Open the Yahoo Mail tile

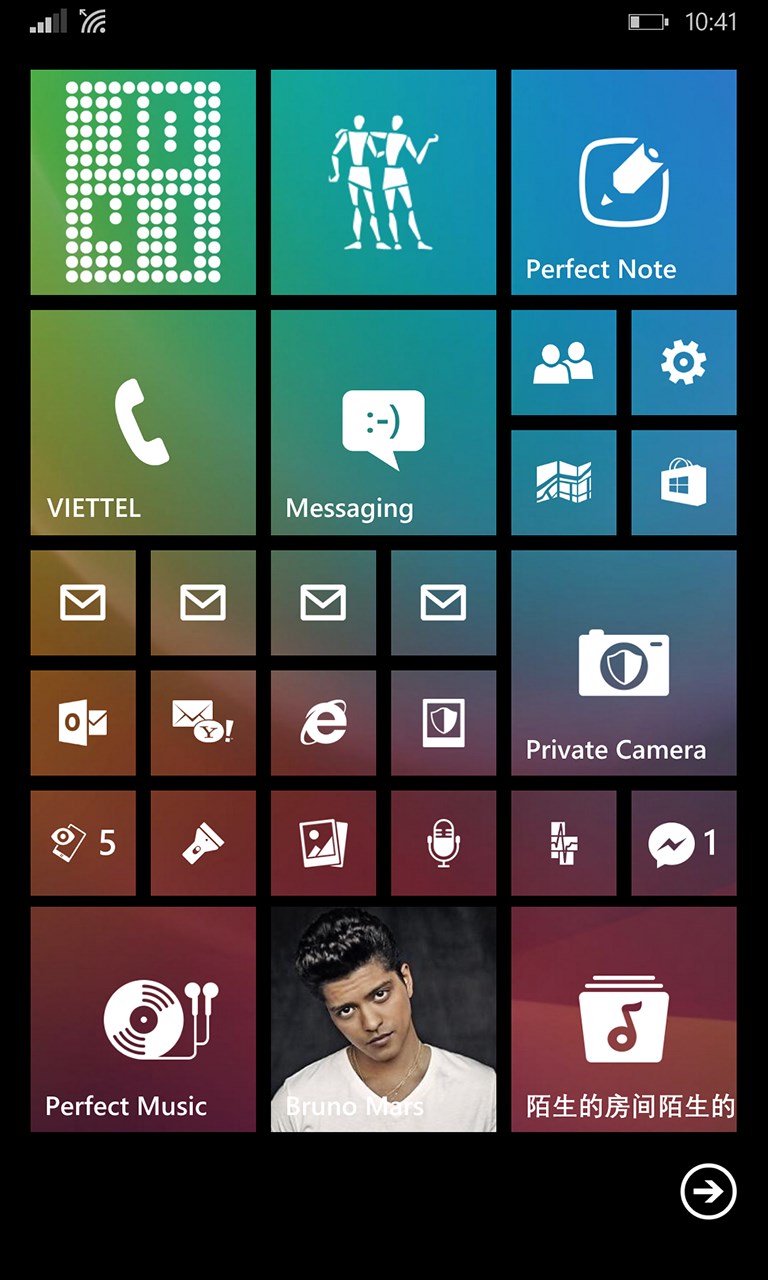point(203,722)
